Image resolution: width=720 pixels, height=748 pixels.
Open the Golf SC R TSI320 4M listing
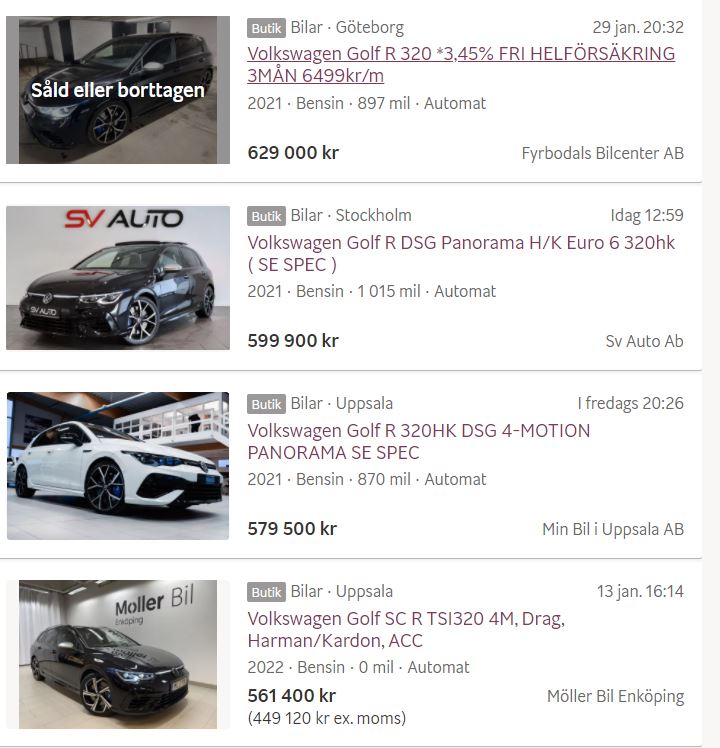click(405, 629)
